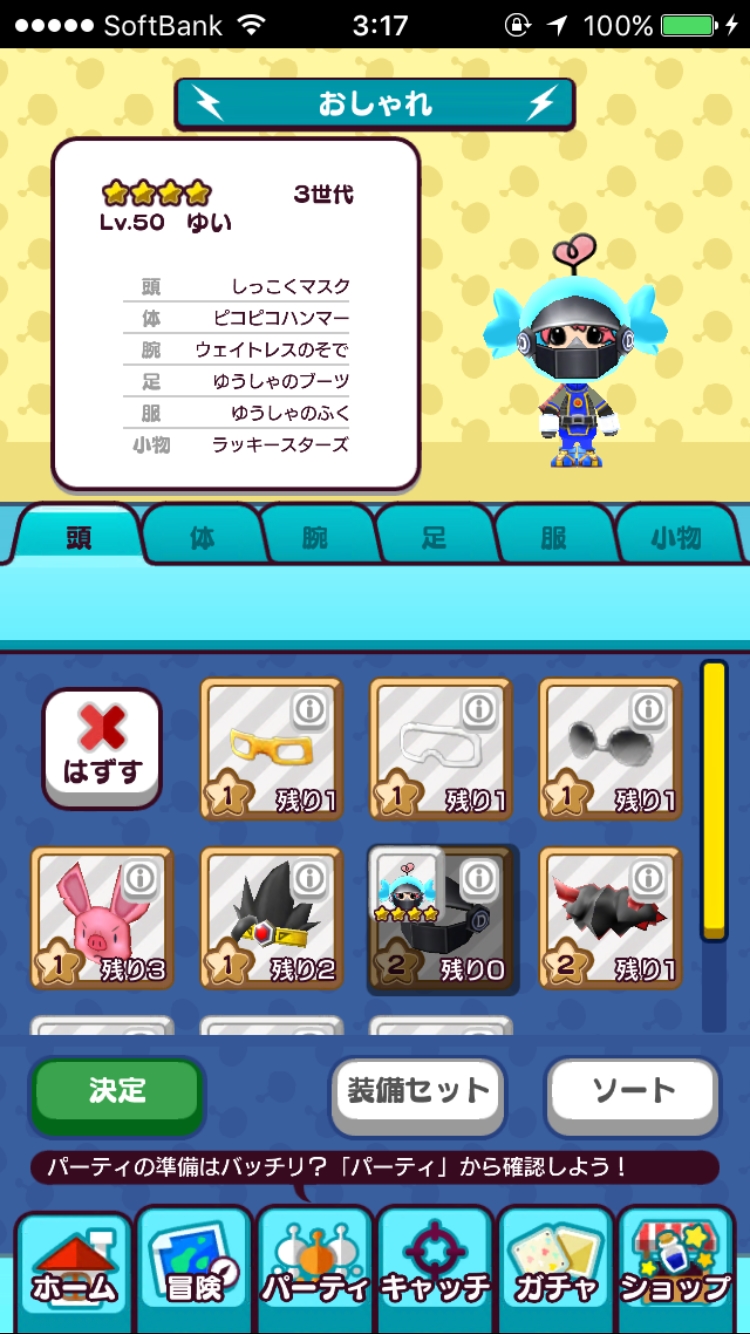Screen dimensions: 750x1334
Task: Go to ホーム home
Action: (73, 1270)
